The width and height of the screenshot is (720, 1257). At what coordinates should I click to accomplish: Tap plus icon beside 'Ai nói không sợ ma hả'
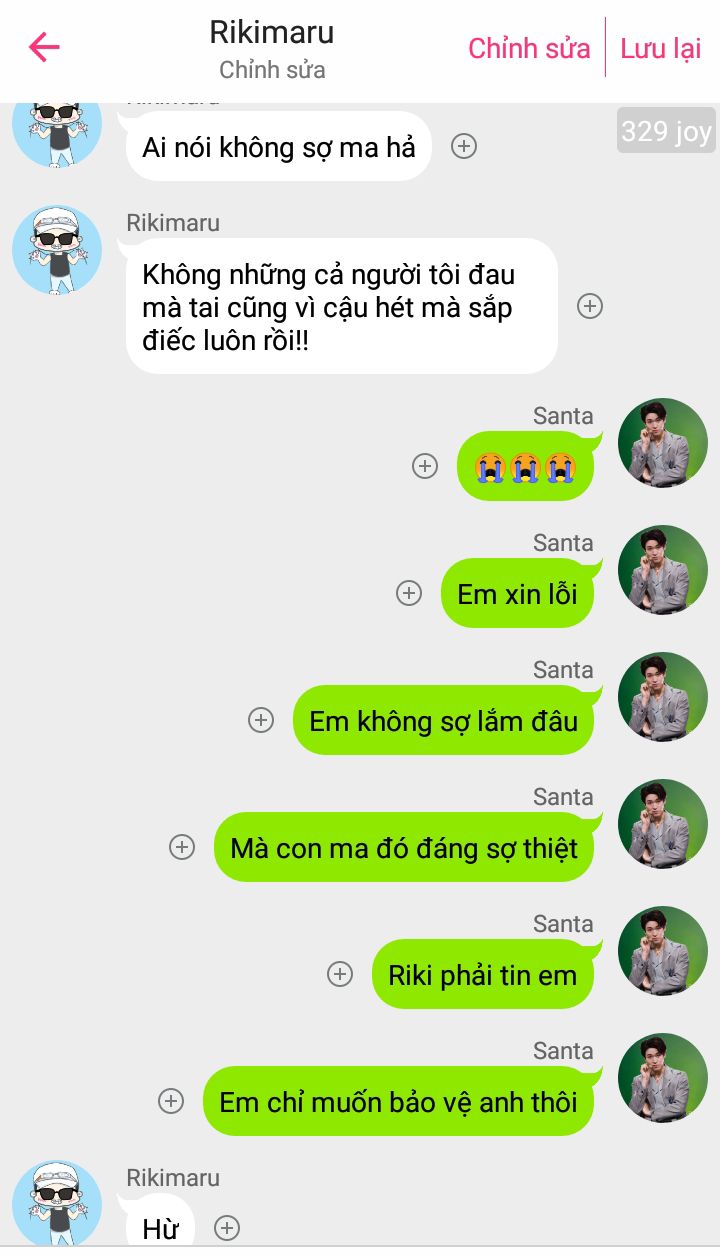pyautogui.click(x=463, y=146)
